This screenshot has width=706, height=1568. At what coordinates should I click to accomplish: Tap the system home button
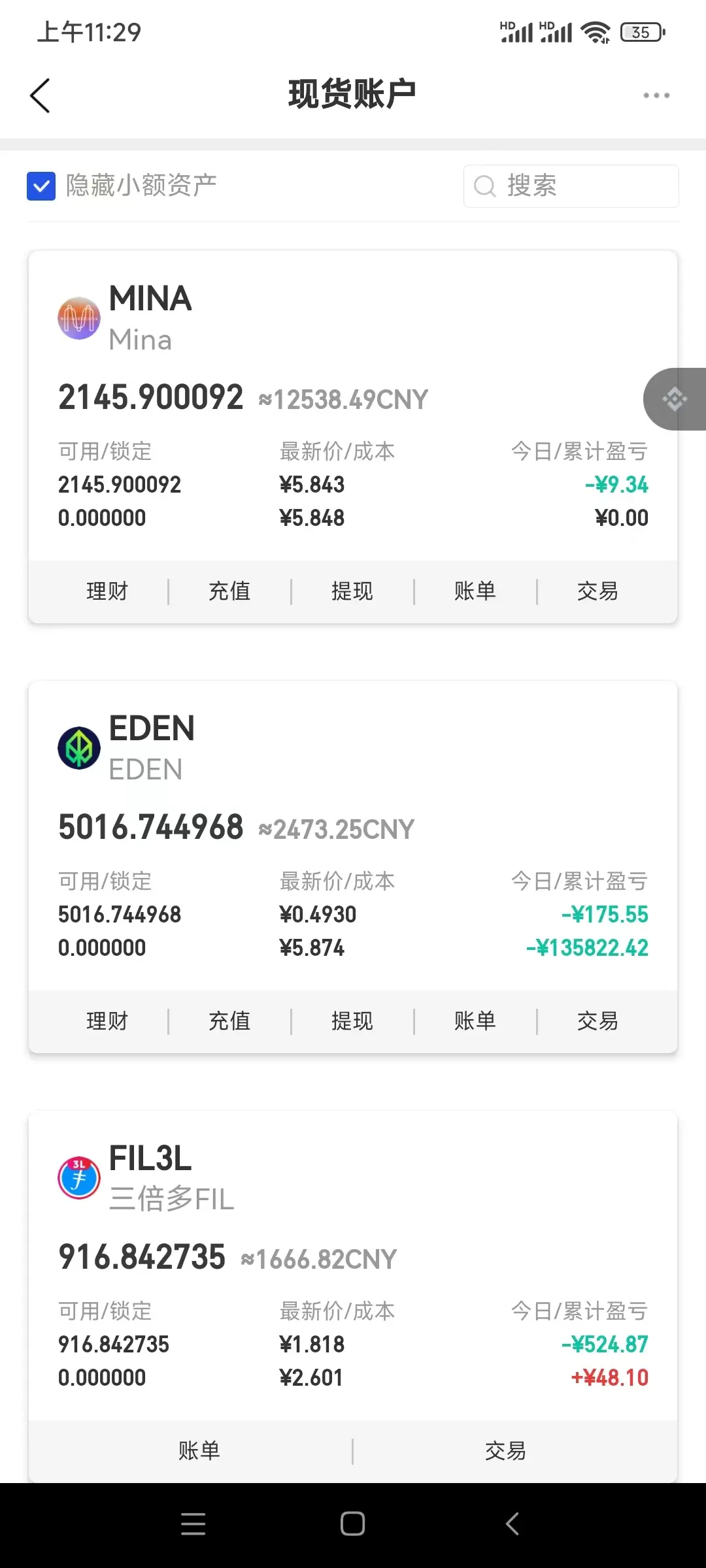pyautogui.click(x=352, y=1524)
